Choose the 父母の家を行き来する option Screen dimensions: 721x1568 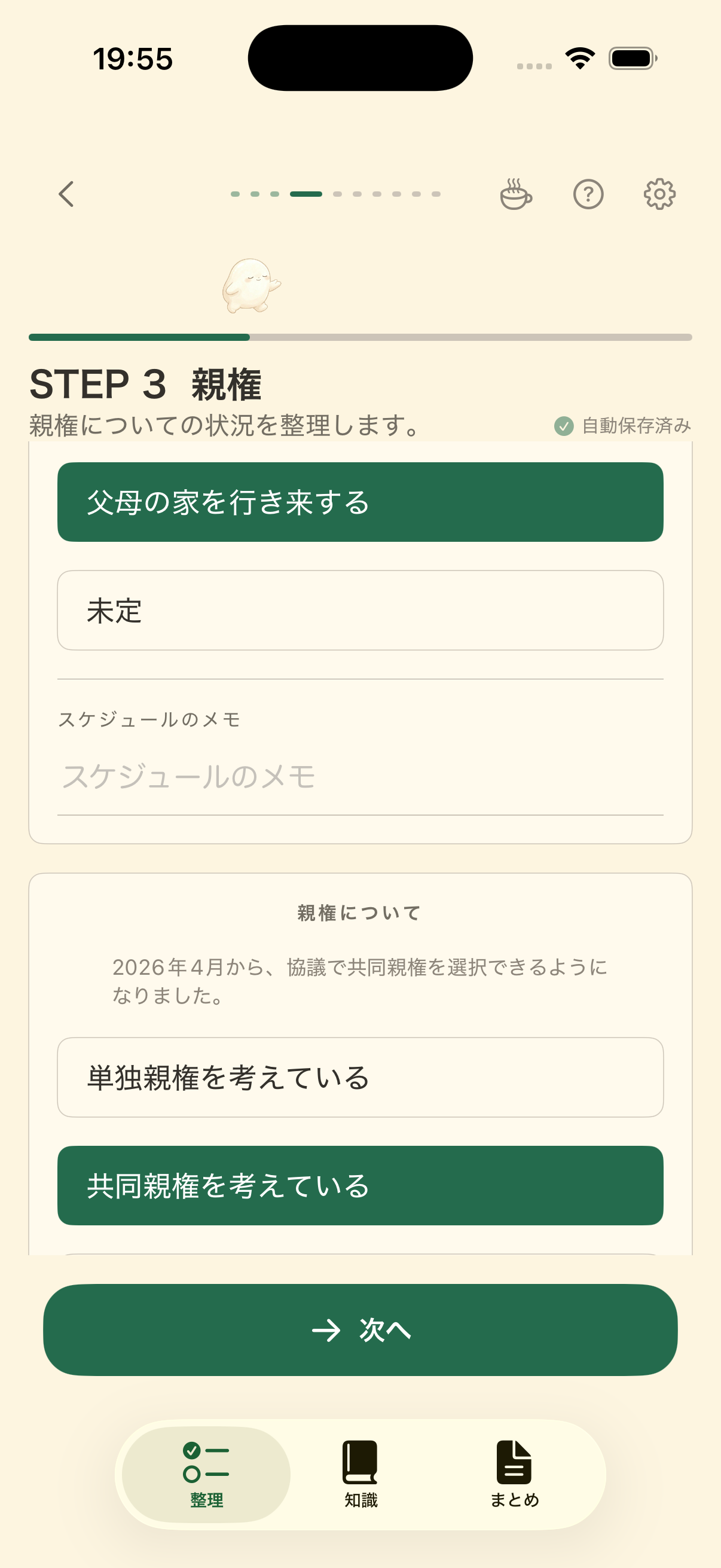click(360, 502)
